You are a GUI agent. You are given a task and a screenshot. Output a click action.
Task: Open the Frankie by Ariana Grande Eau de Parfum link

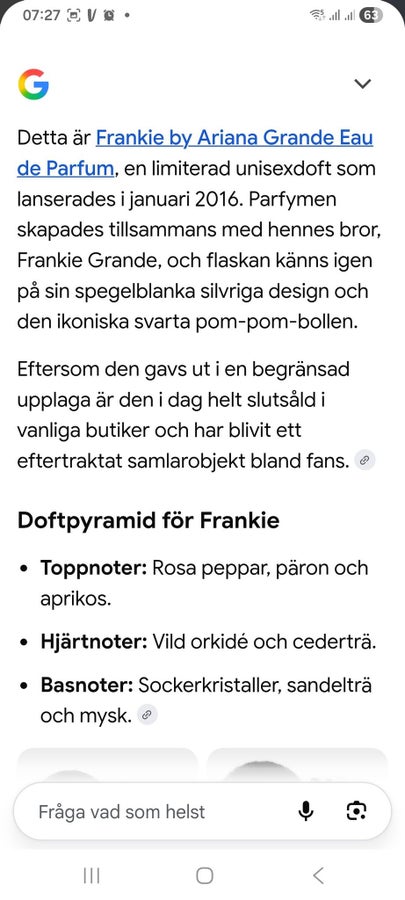tap(195, 153)
